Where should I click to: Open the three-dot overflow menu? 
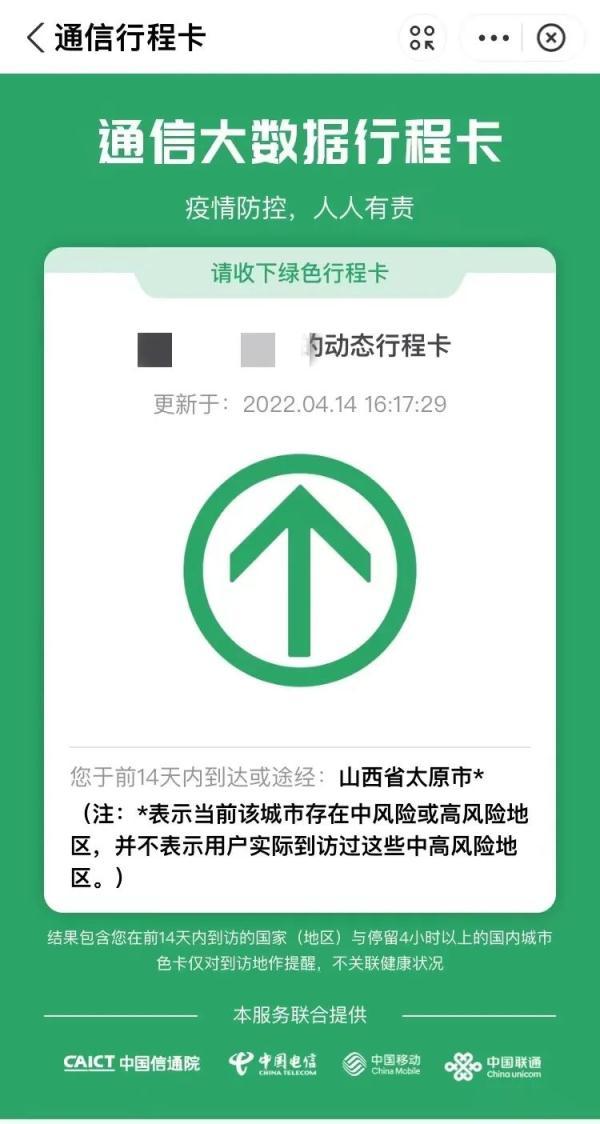(493, 37)
